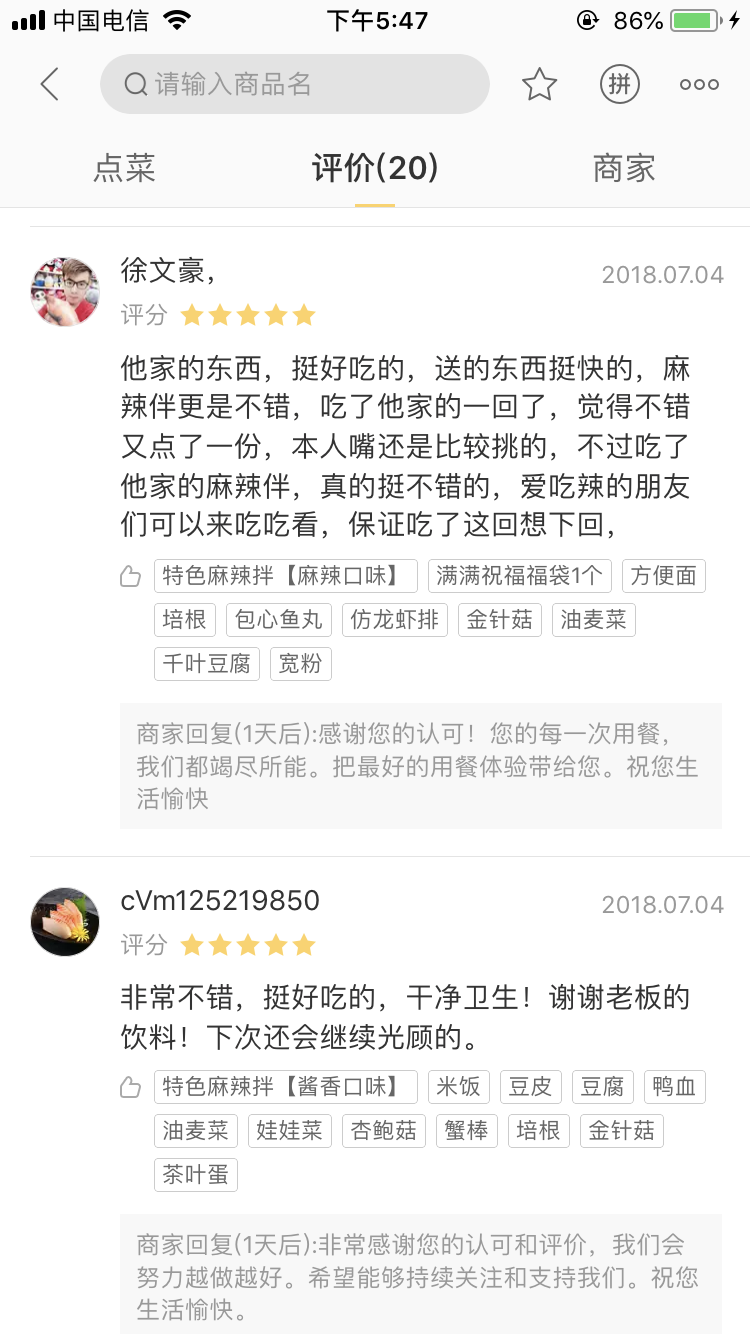Open 徐文豪's profile picture
This screenshot has width=750, height=1334.
coord(66,291)
